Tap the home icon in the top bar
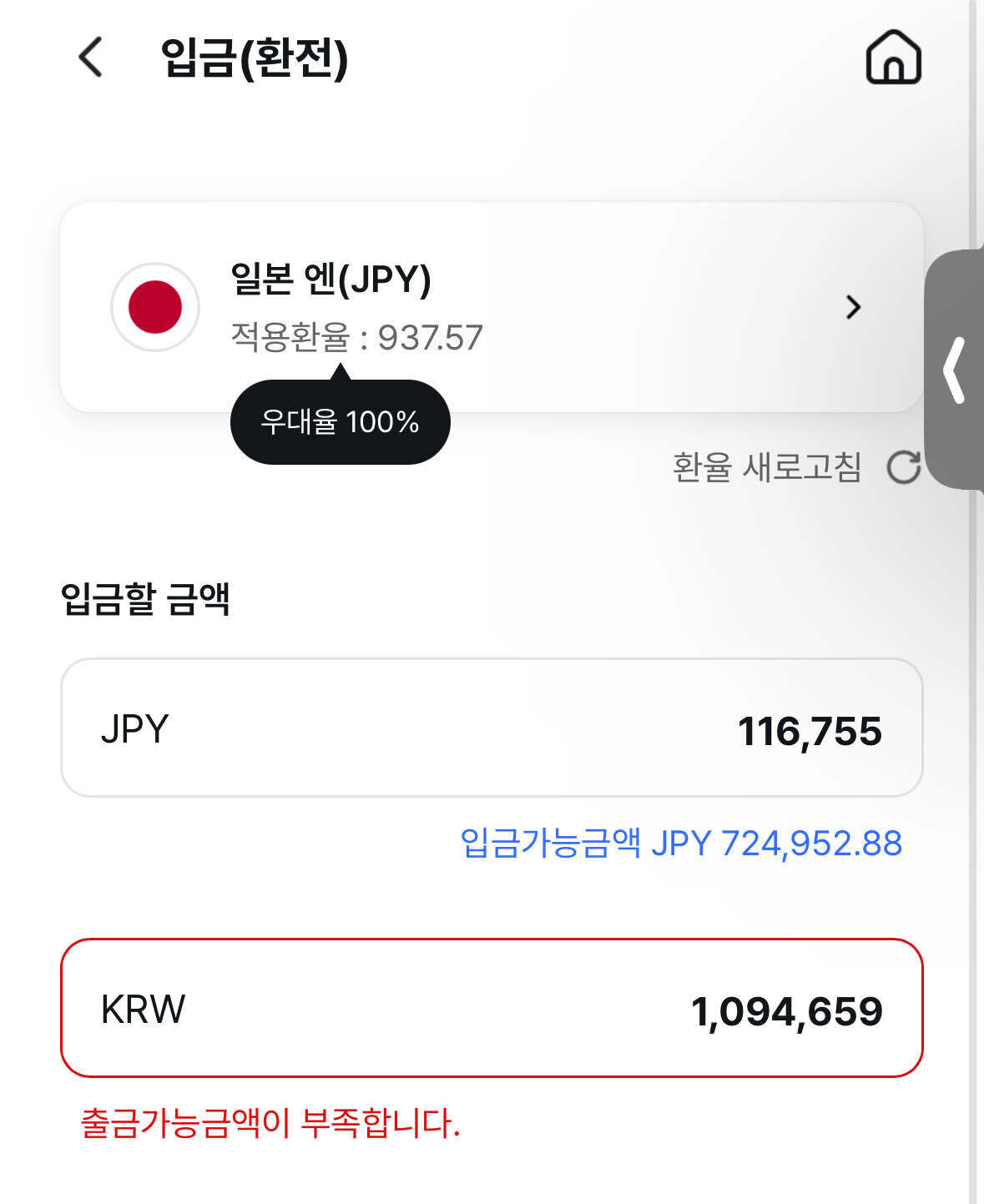Screen dimensions: 984x1204 (x=895, y=58)
